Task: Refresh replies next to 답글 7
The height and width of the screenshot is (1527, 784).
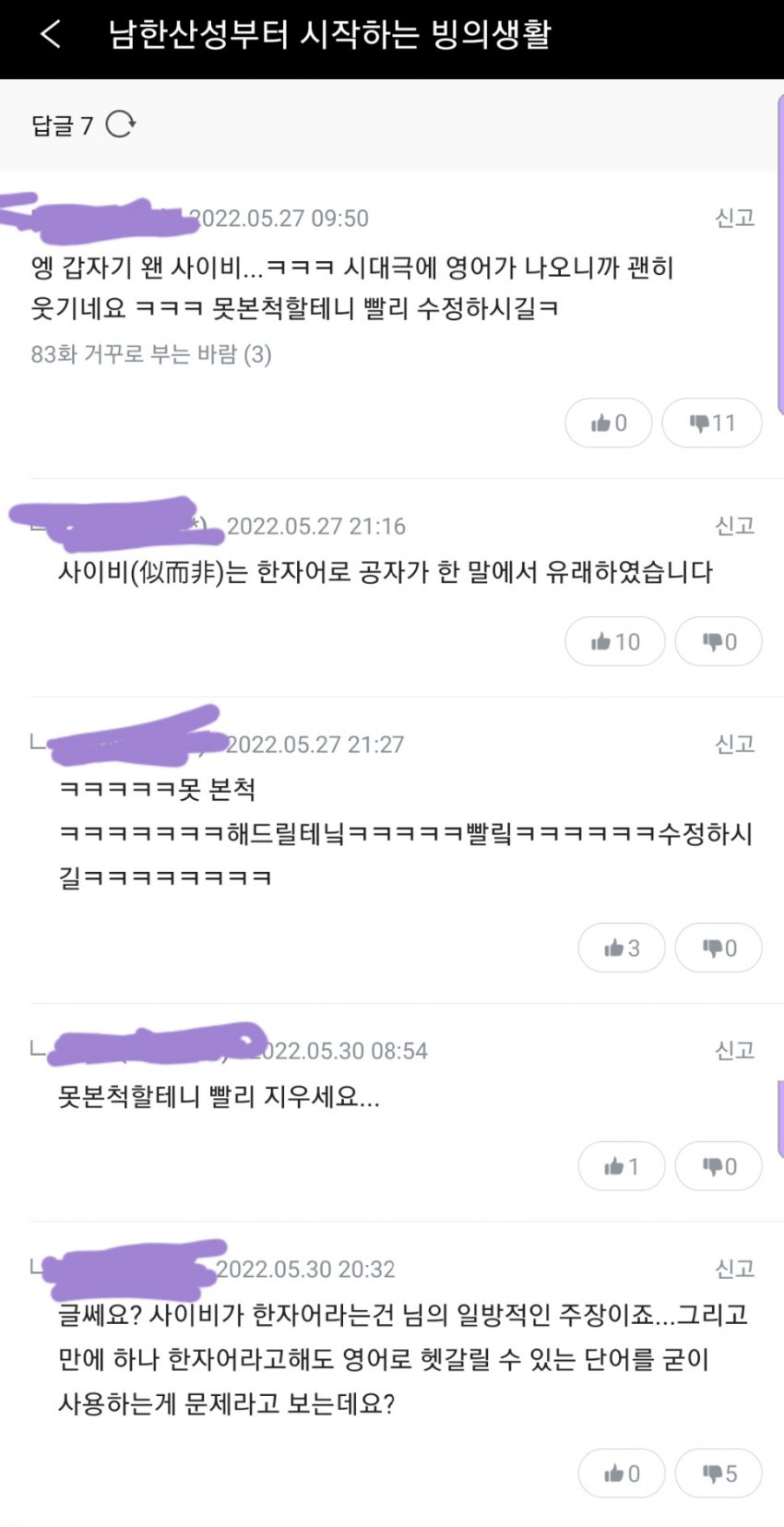Action: coord(121,124)
